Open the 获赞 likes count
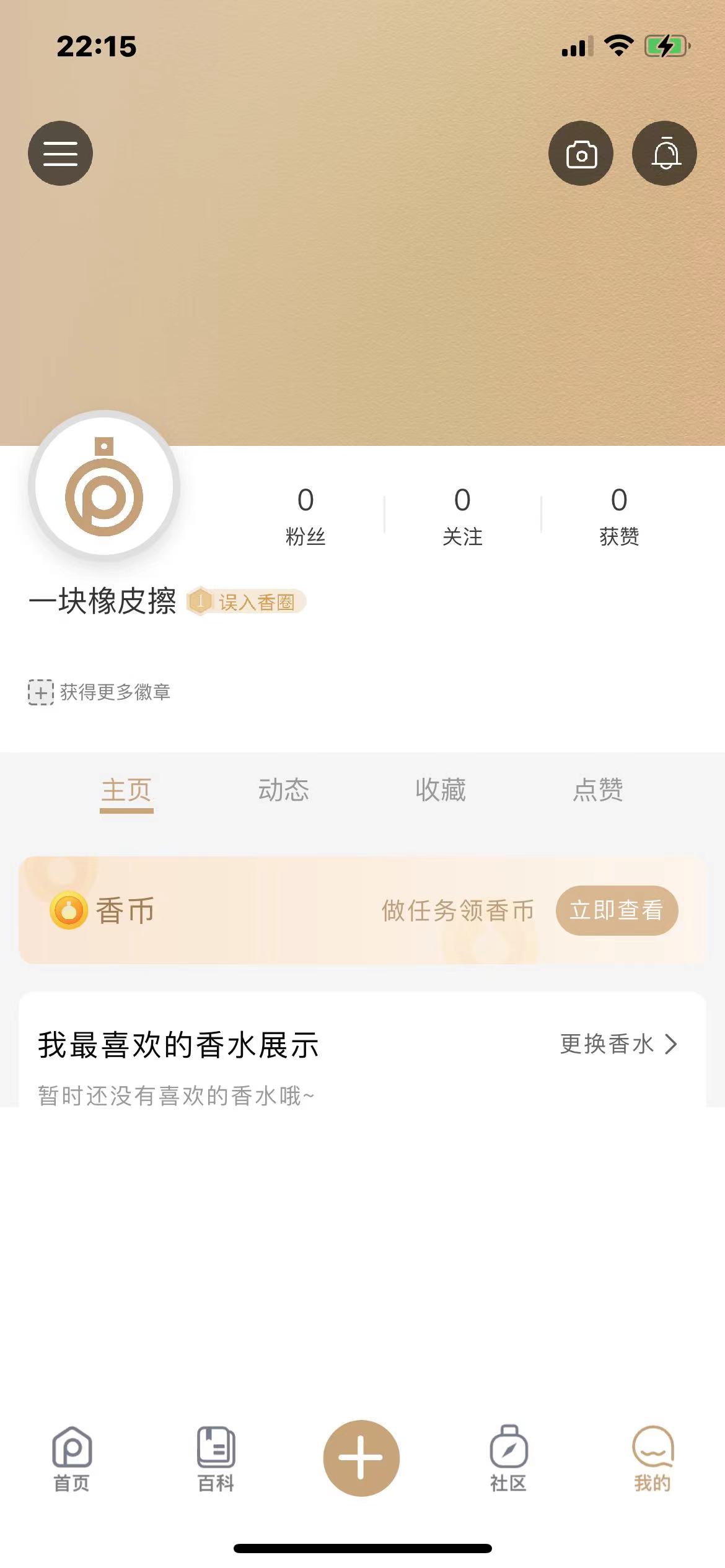 [619, 515]
